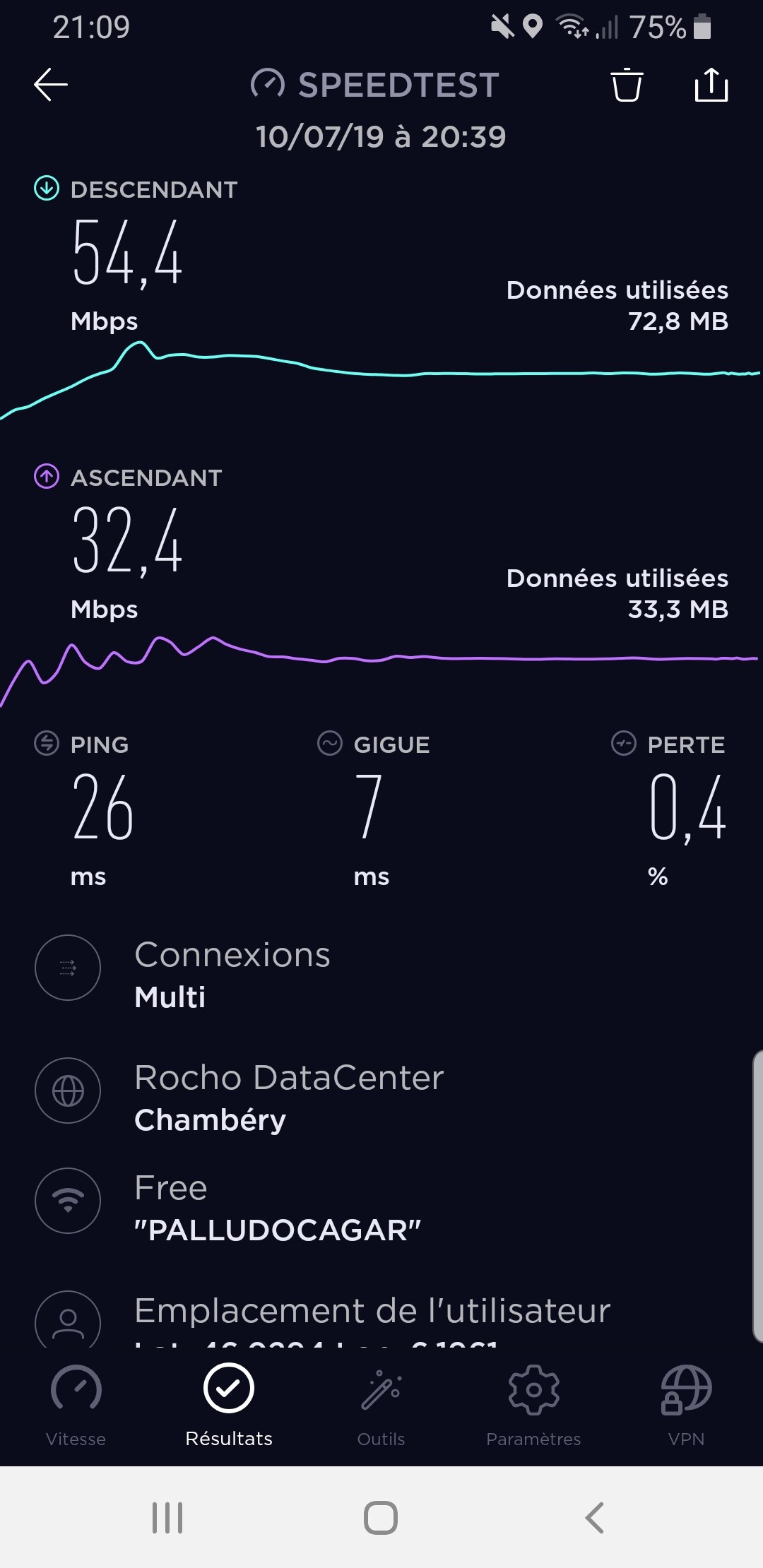Tap the system home button

tap(381, 1517)
